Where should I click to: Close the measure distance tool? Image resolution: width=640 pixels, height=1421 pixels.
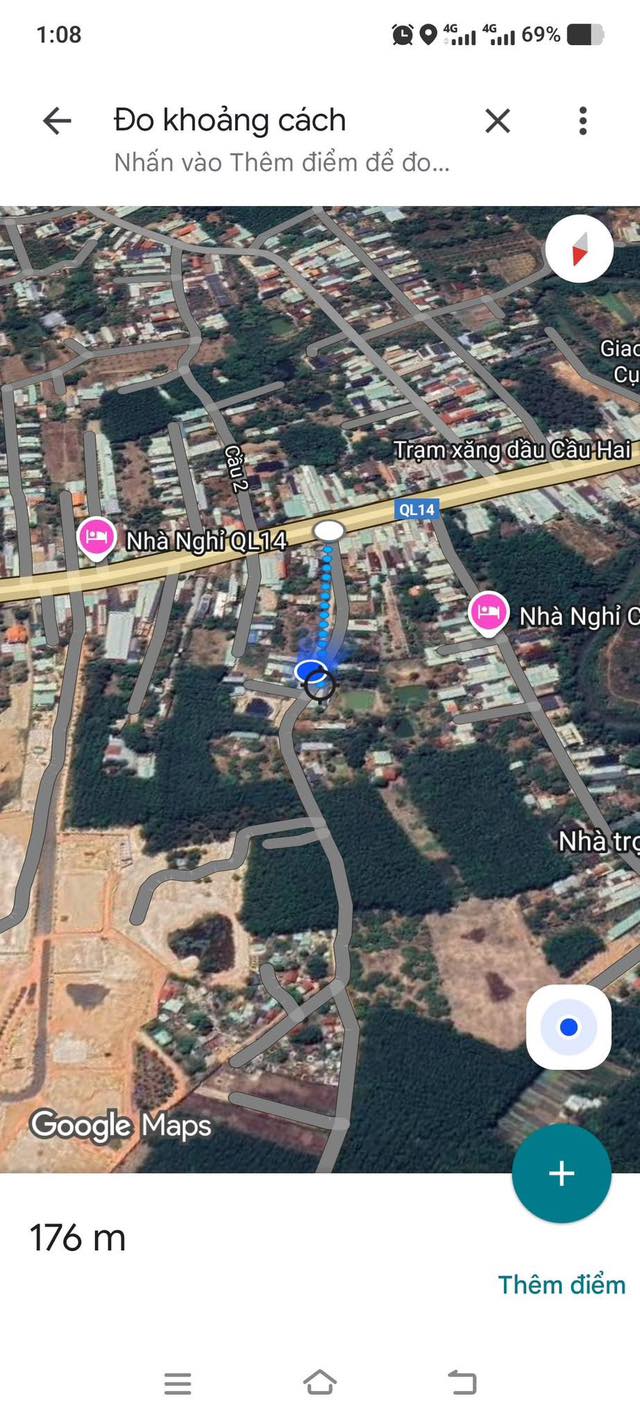(497, 121)
